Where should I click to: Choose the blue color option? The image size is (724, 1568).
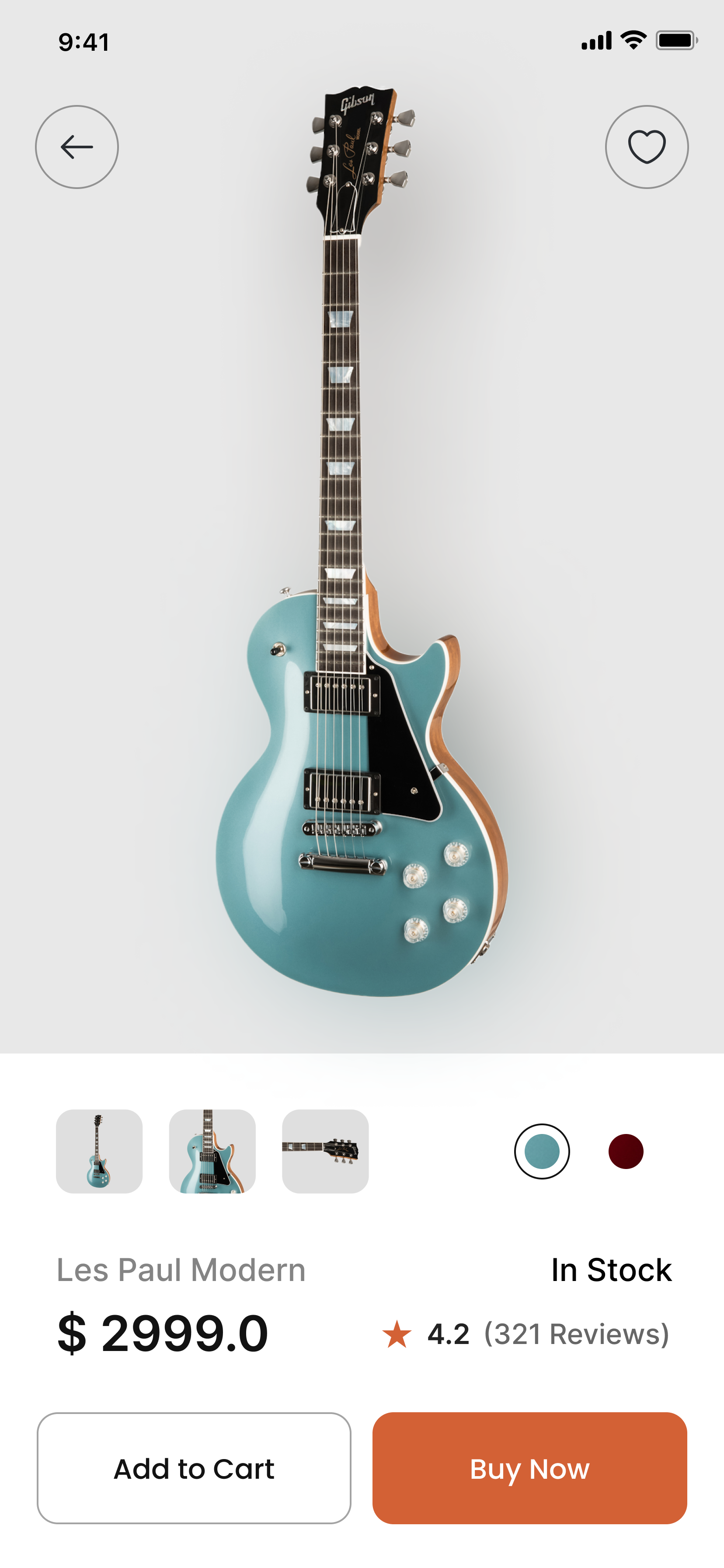point(542,1151)
